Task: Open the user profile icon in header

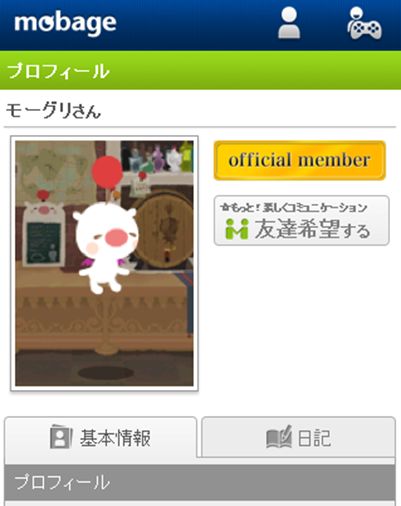Action: pos(289,23)
